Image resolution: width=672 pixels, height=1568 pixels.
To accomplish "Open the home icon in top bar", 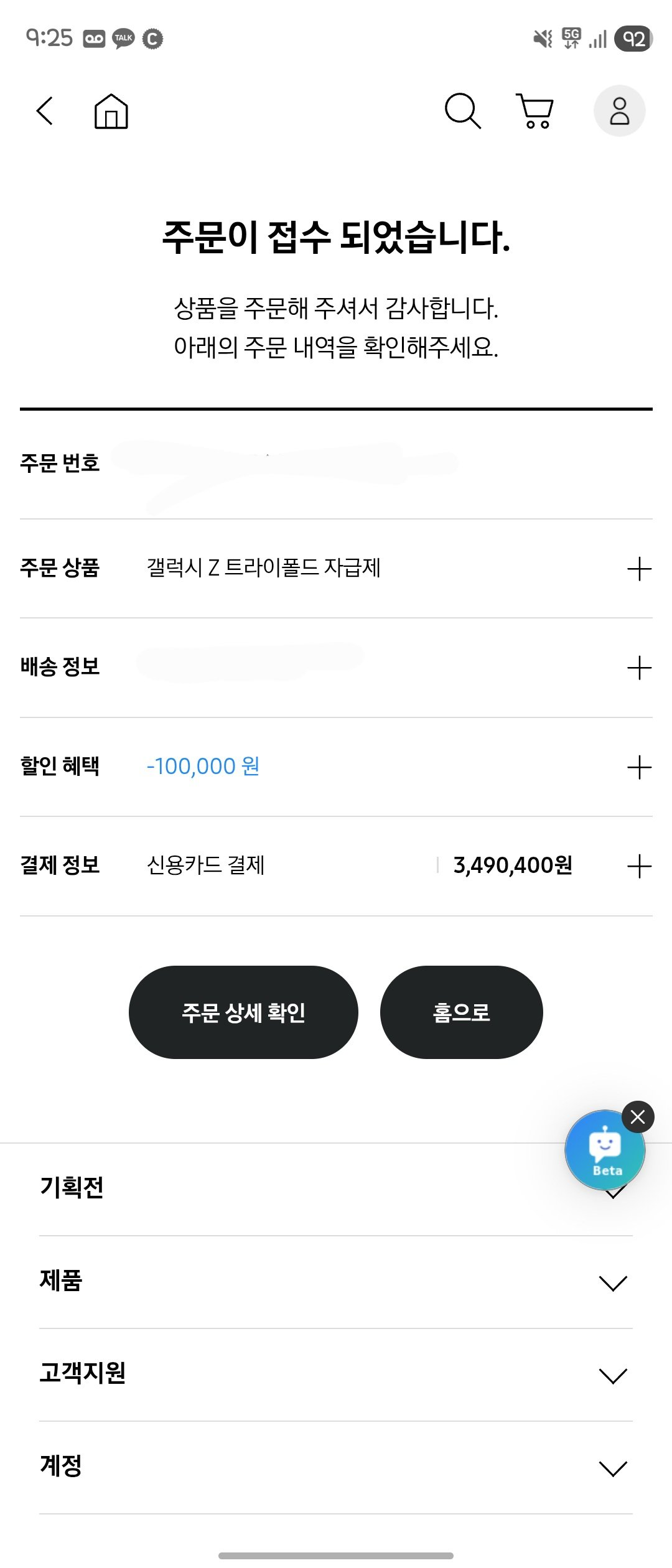I will (x=111, y=111).
